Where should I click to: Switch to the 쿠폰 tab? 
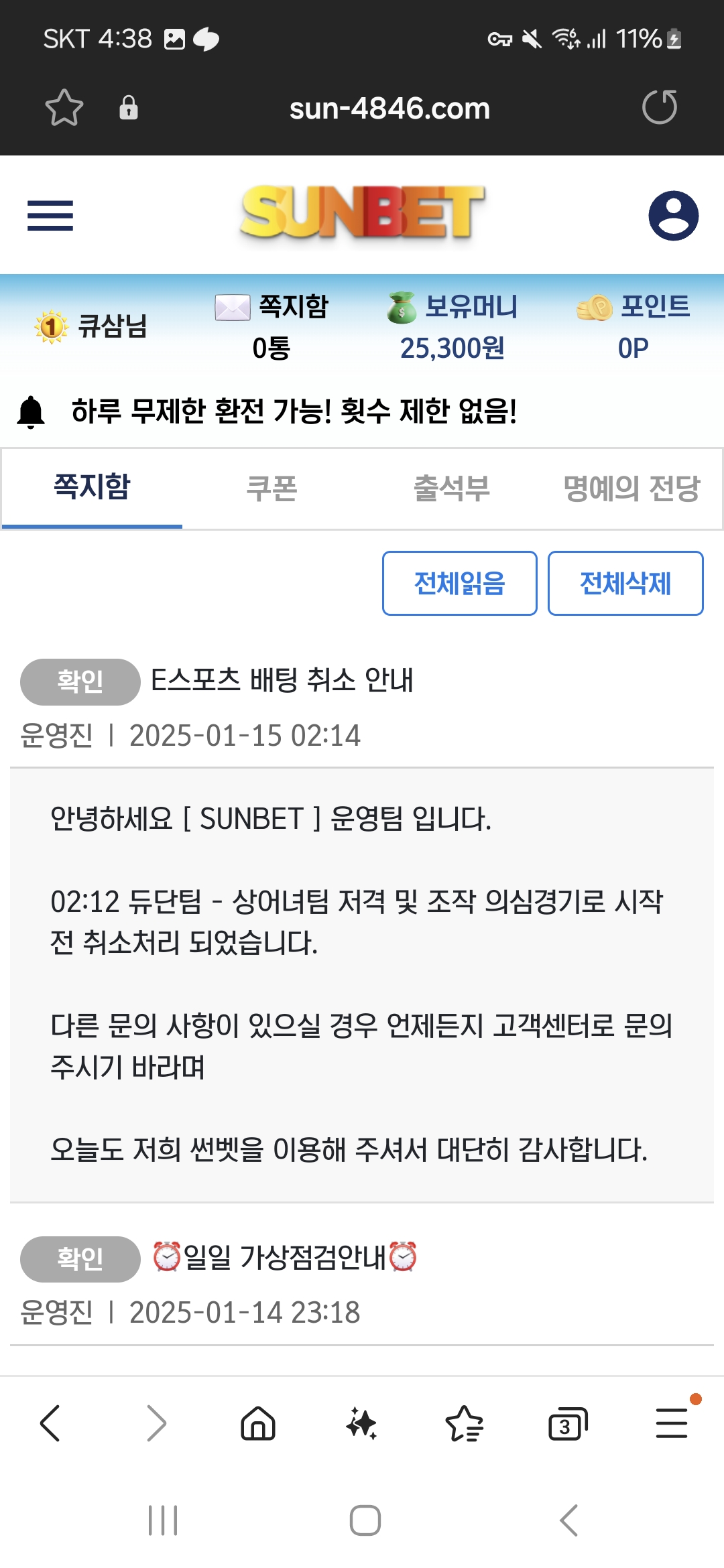coord(271,488)
